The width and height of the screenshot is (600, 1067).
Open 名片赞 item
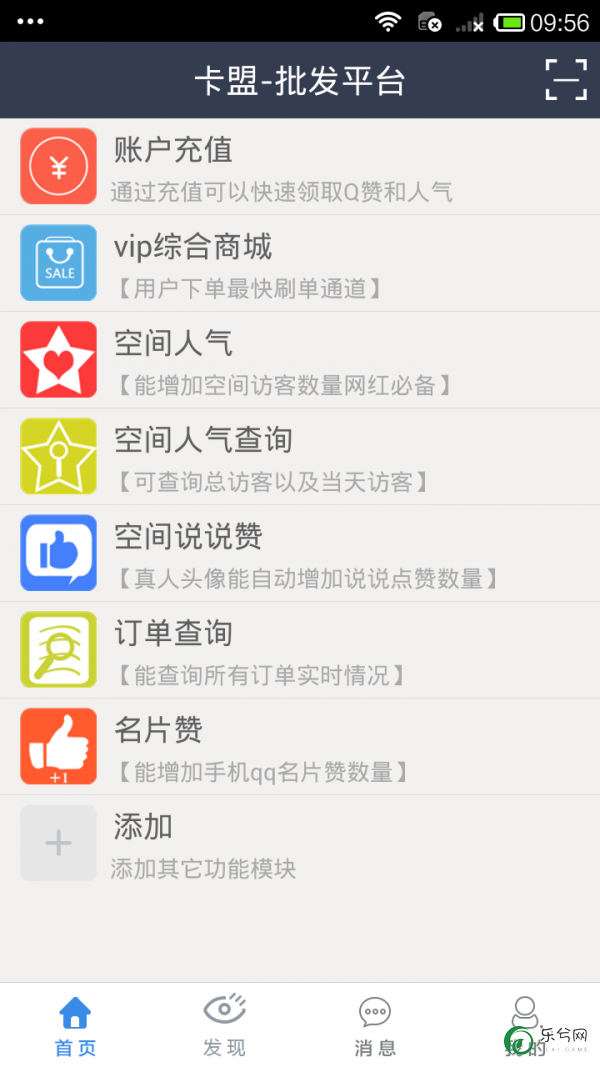(300, 746)
